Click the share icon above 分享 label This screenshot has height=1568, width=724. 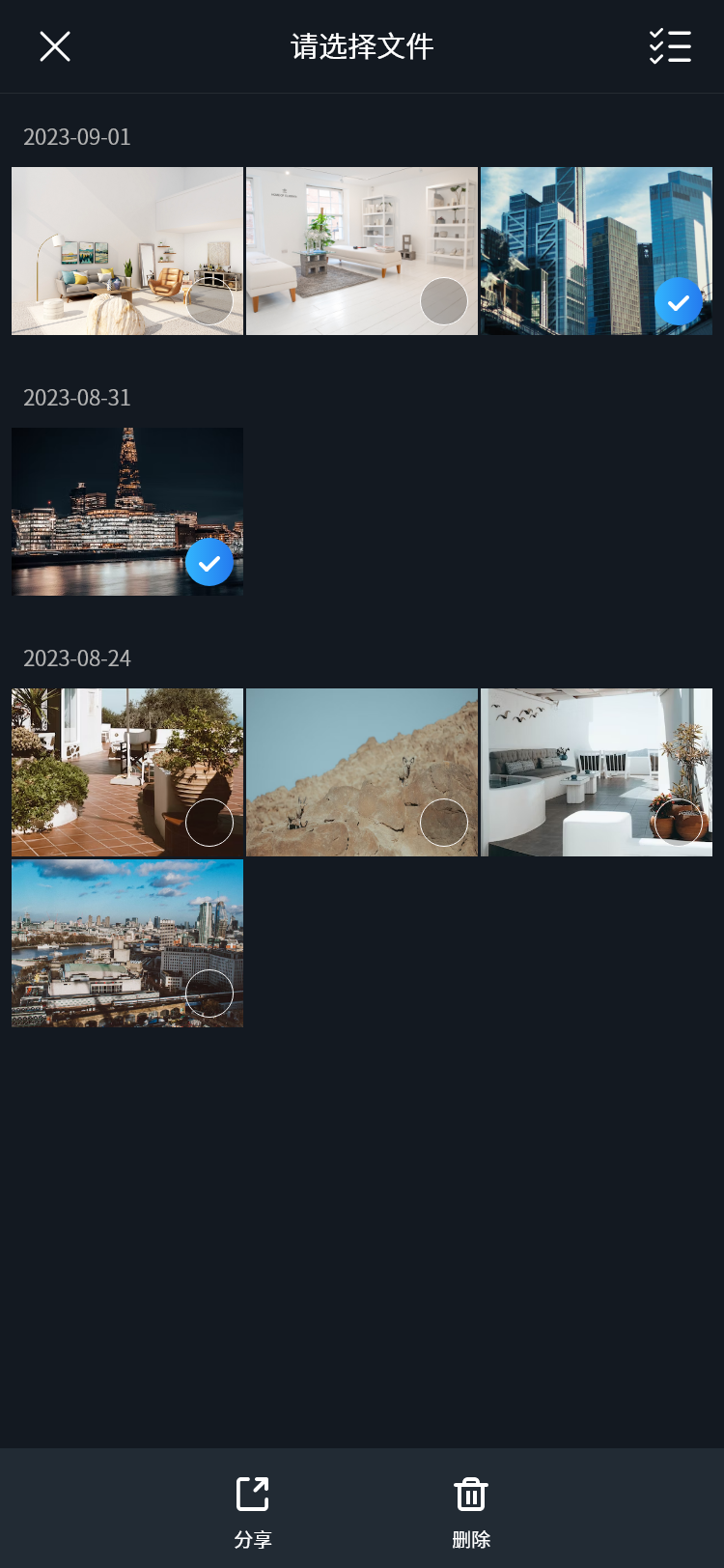point(253,1493)
